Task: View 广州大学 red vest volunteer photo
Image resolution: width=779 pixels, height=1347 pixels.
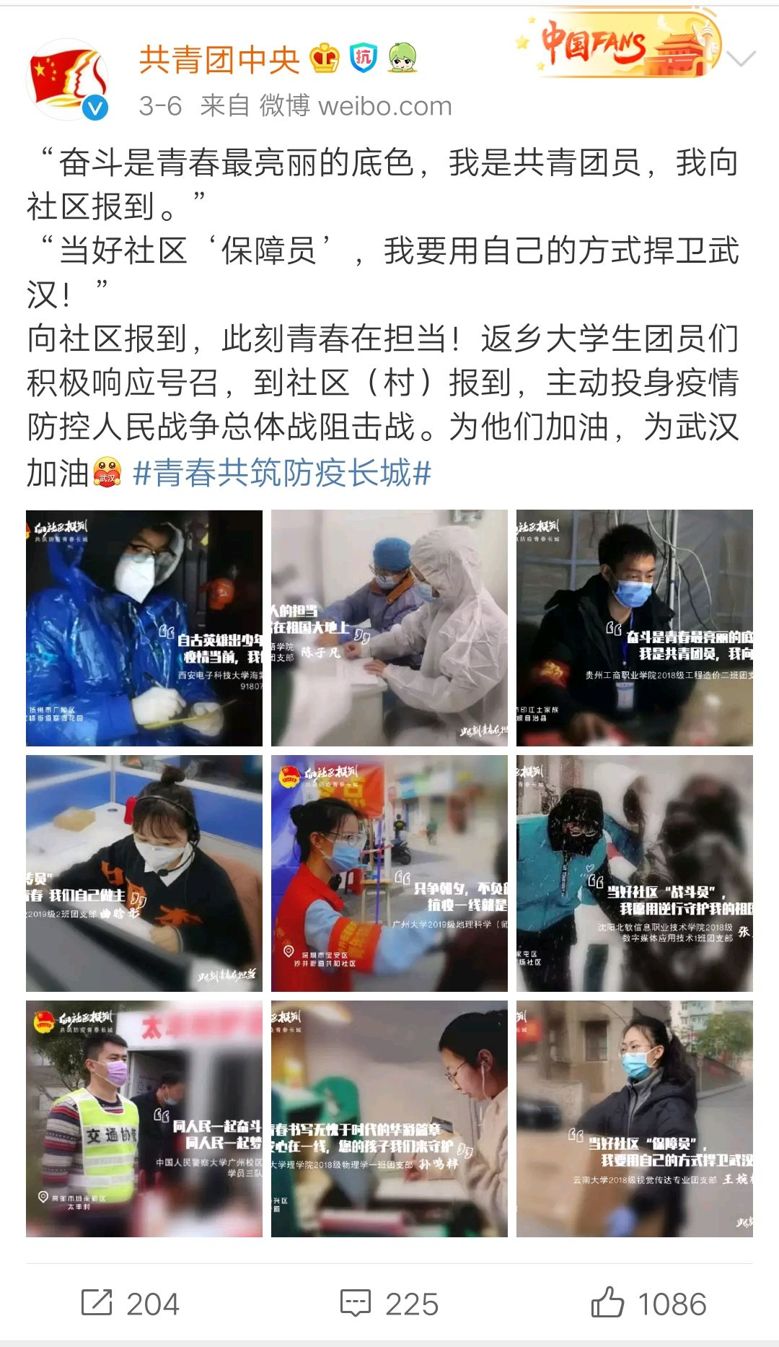Action: [389, 873]
